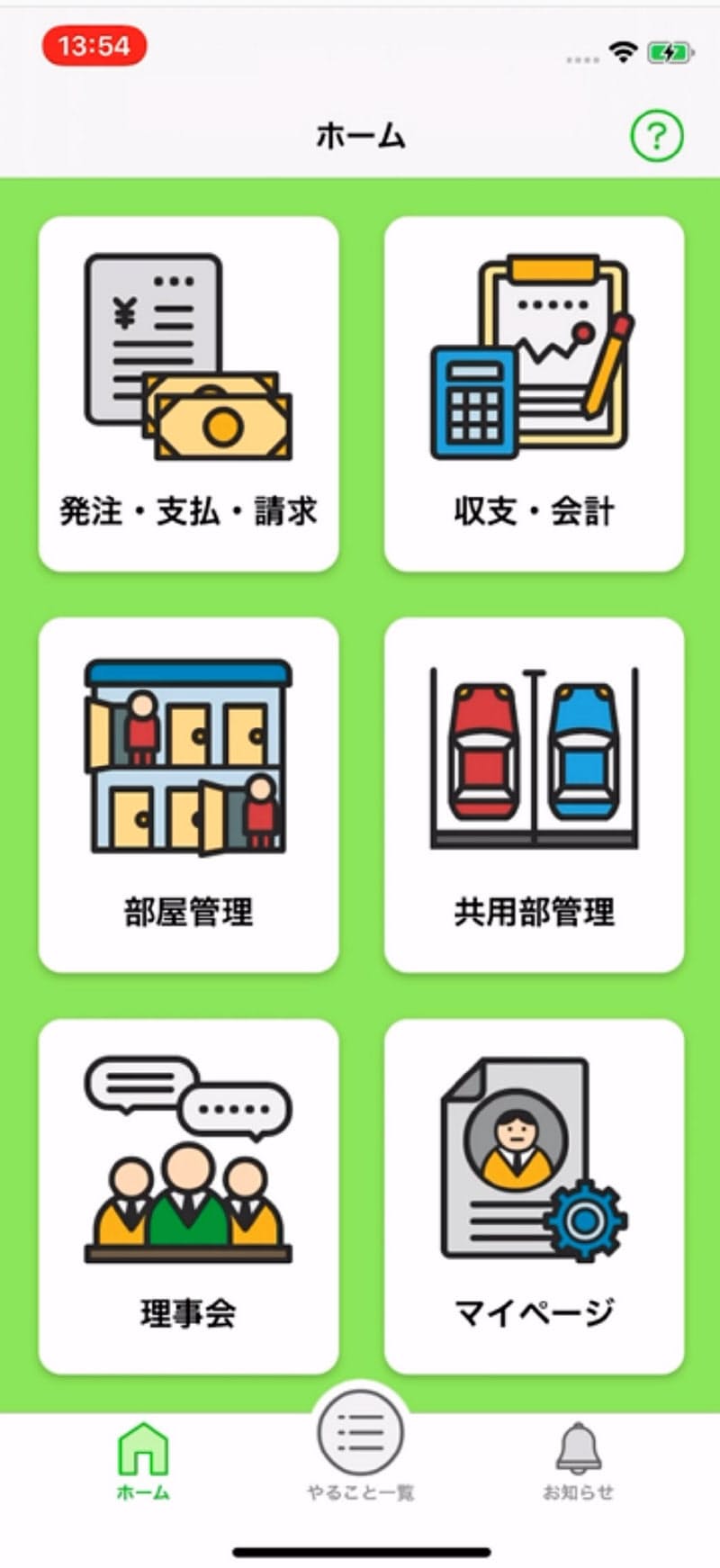The width and height of the screenshot is (720, 1568).
Task: Open the help question mark icon
Action: point(656,136)
